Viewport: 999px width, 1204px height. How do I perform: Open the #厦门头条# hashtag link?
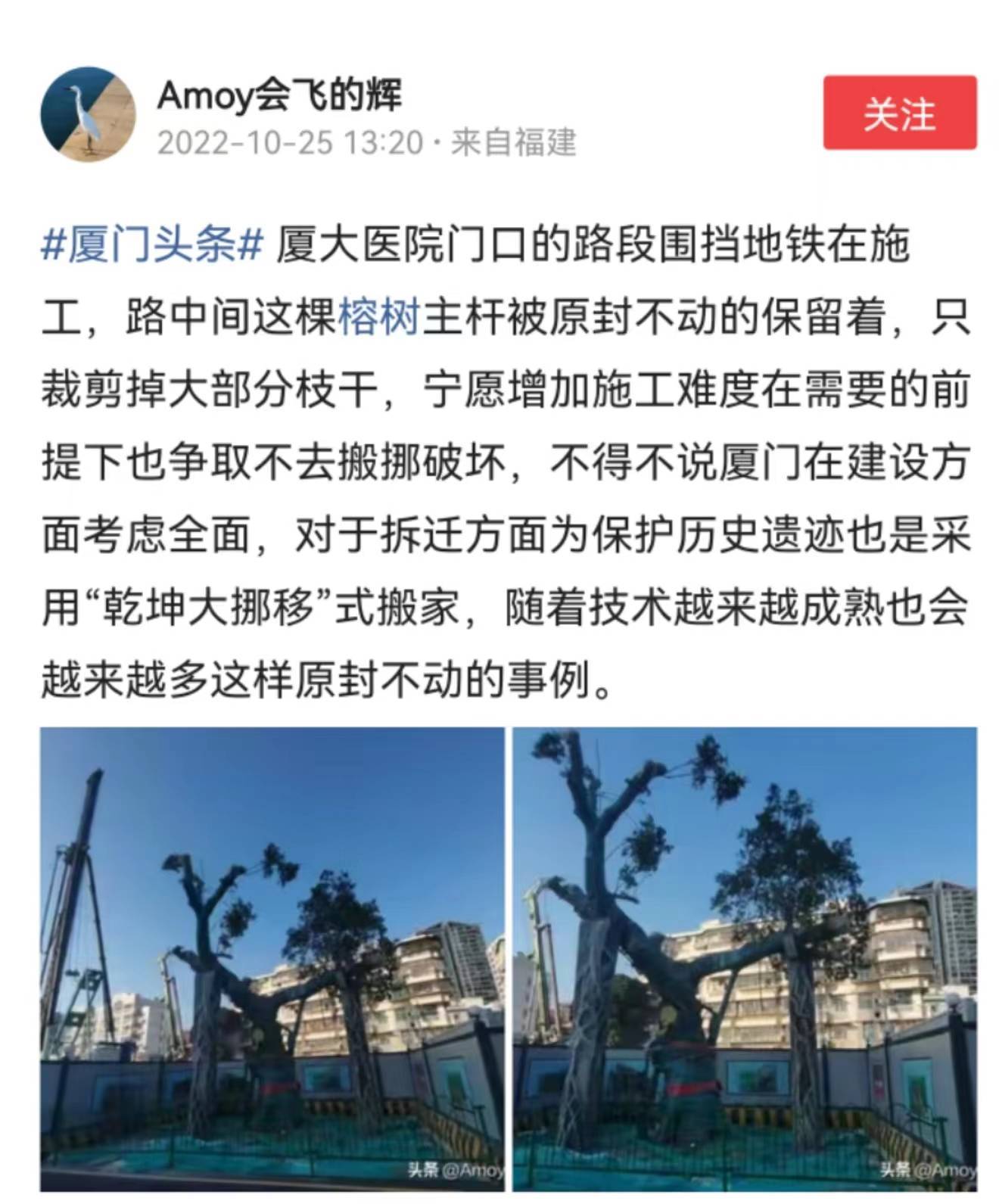coord(151,245)
